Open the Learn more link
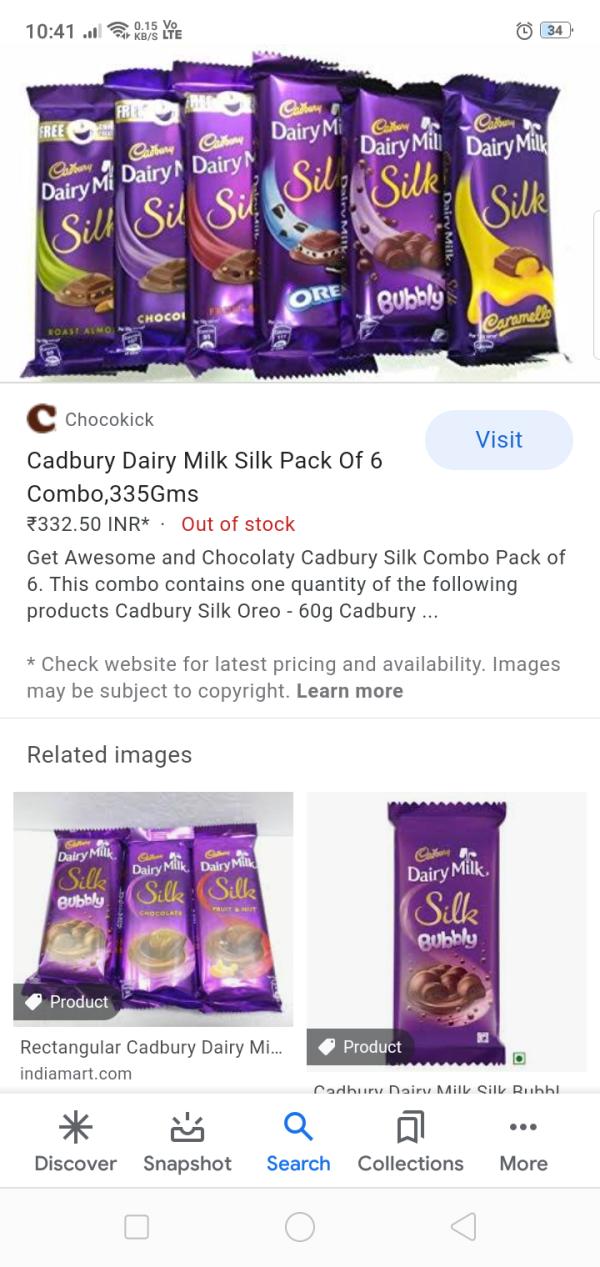This screenshot has width=600, height=1267. [349, 691]
